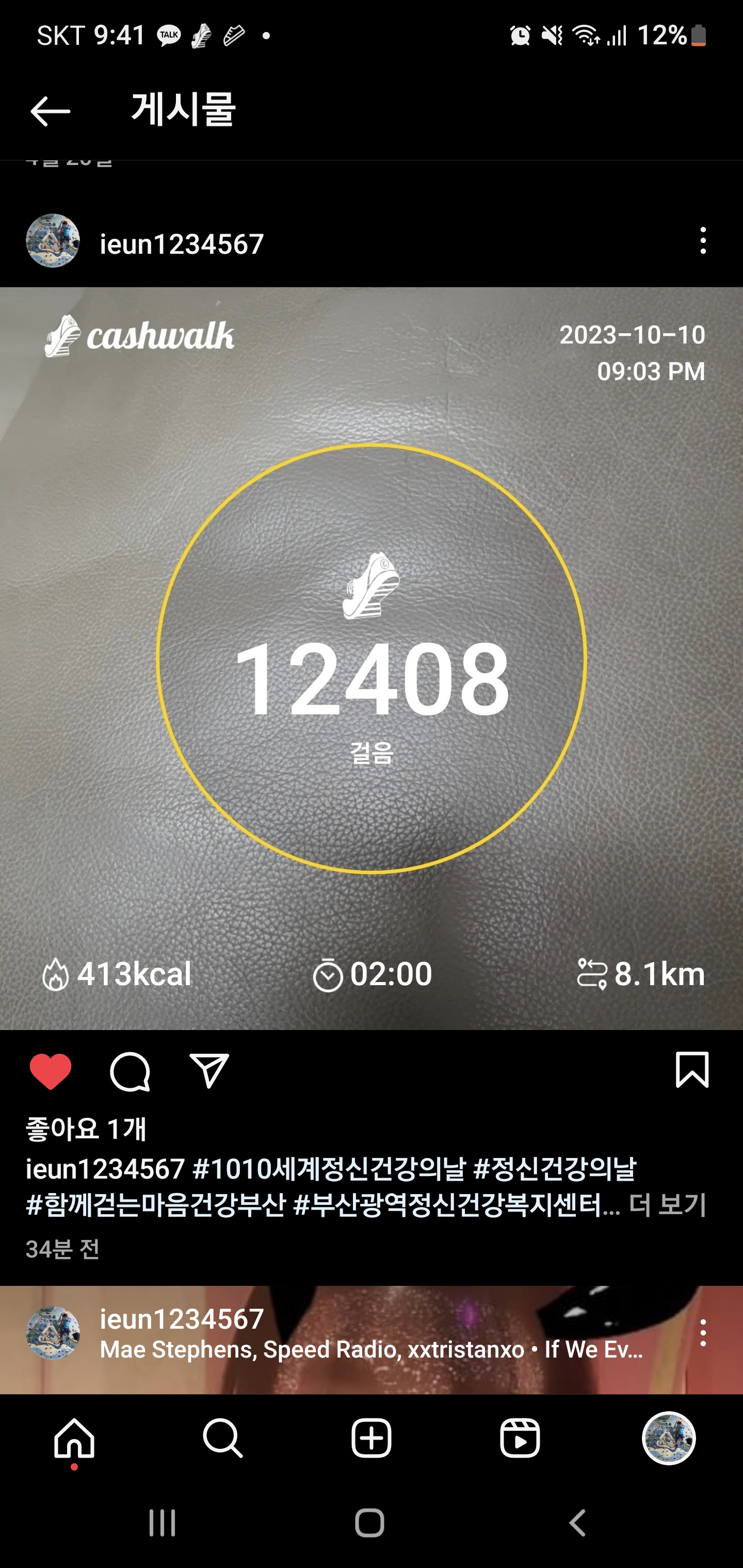Create a new post with the plus tab
Image resolution: width=743 pixels, height=1568 pixels.
pos(371,1439)
